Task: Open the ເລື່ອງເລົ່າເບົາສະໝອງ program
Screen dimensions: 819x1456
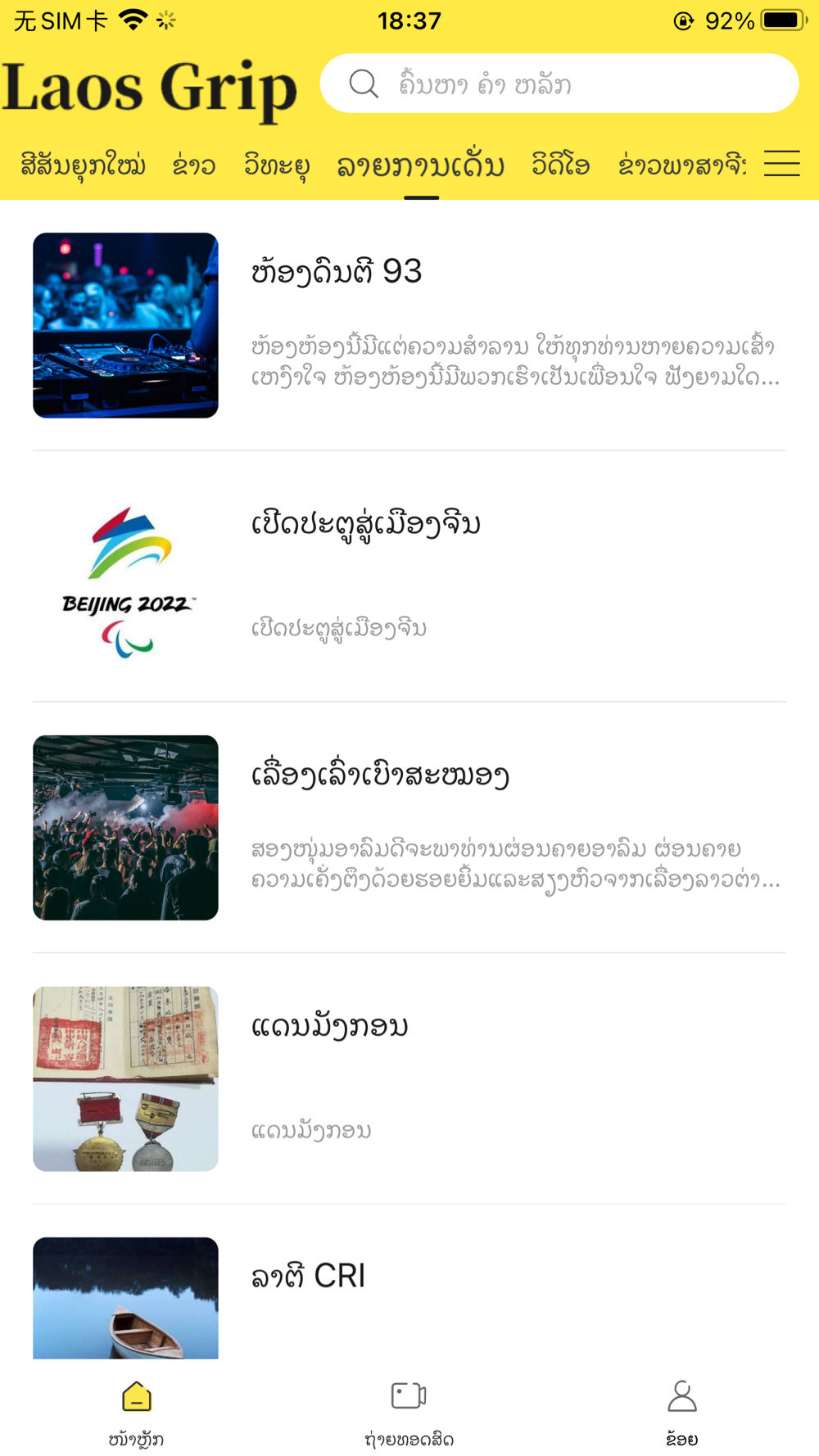Action: 409,827
